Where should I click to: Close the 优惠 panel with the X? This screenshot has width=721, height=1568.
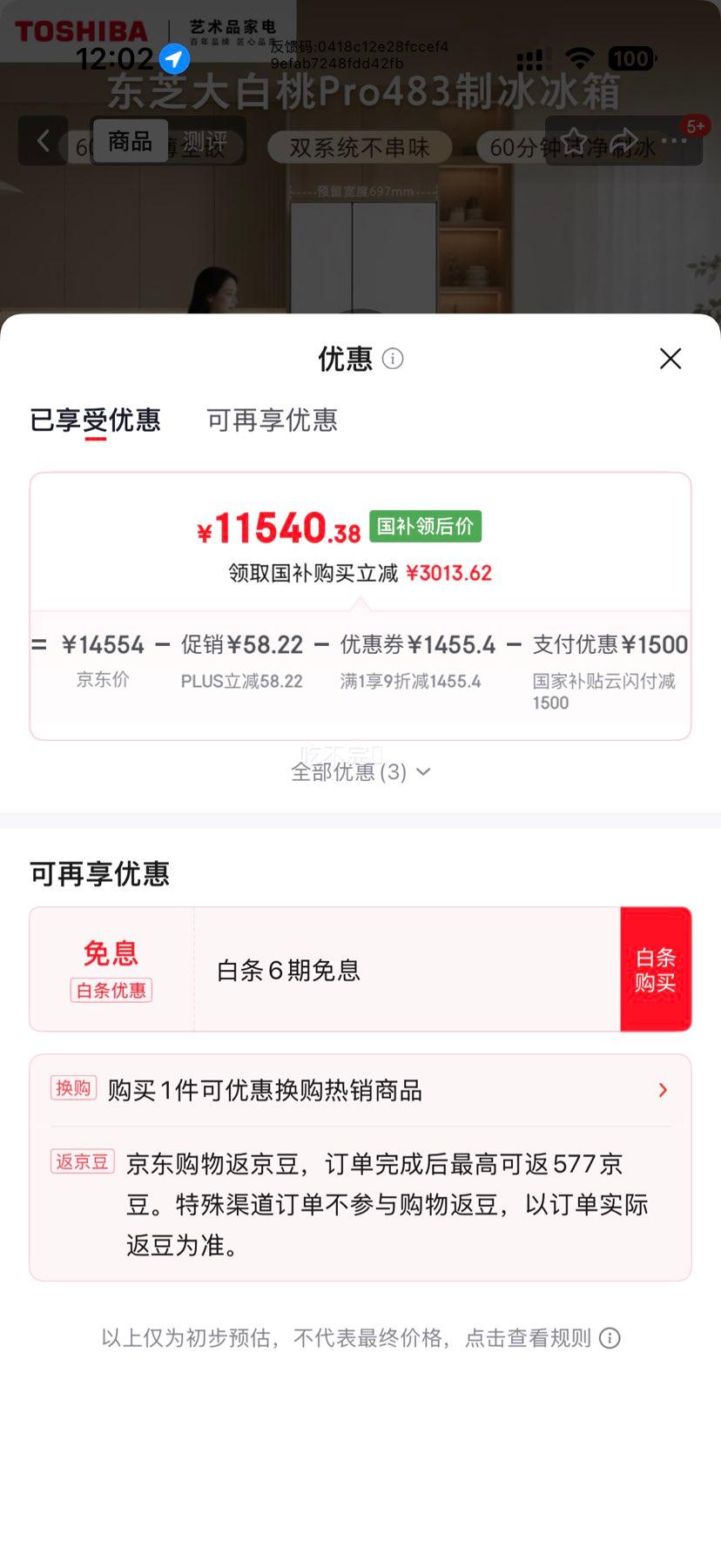tap(670, 359)
